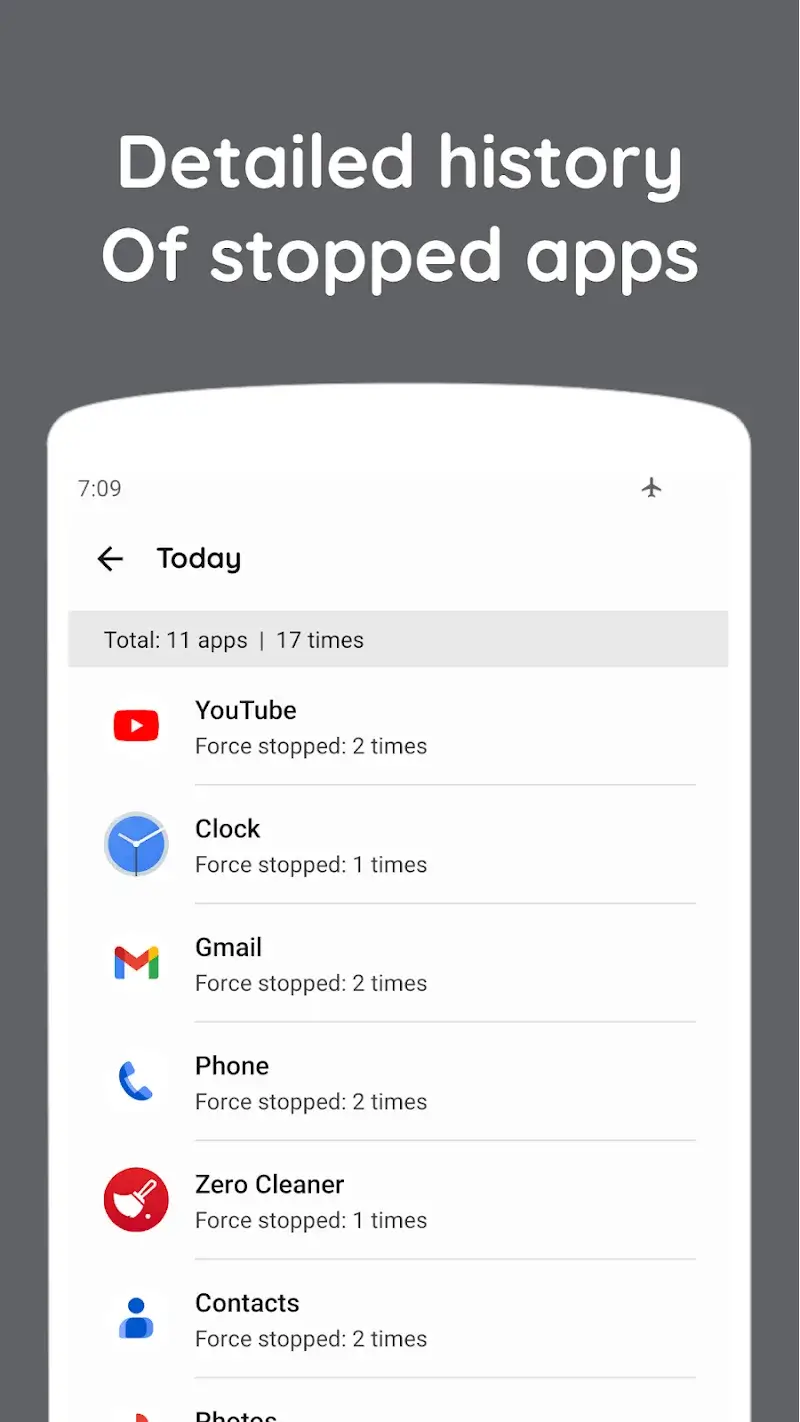This screenshot has height=1422, width=800.
Task: Click the Phone app icon
Action: point(136,1081)
